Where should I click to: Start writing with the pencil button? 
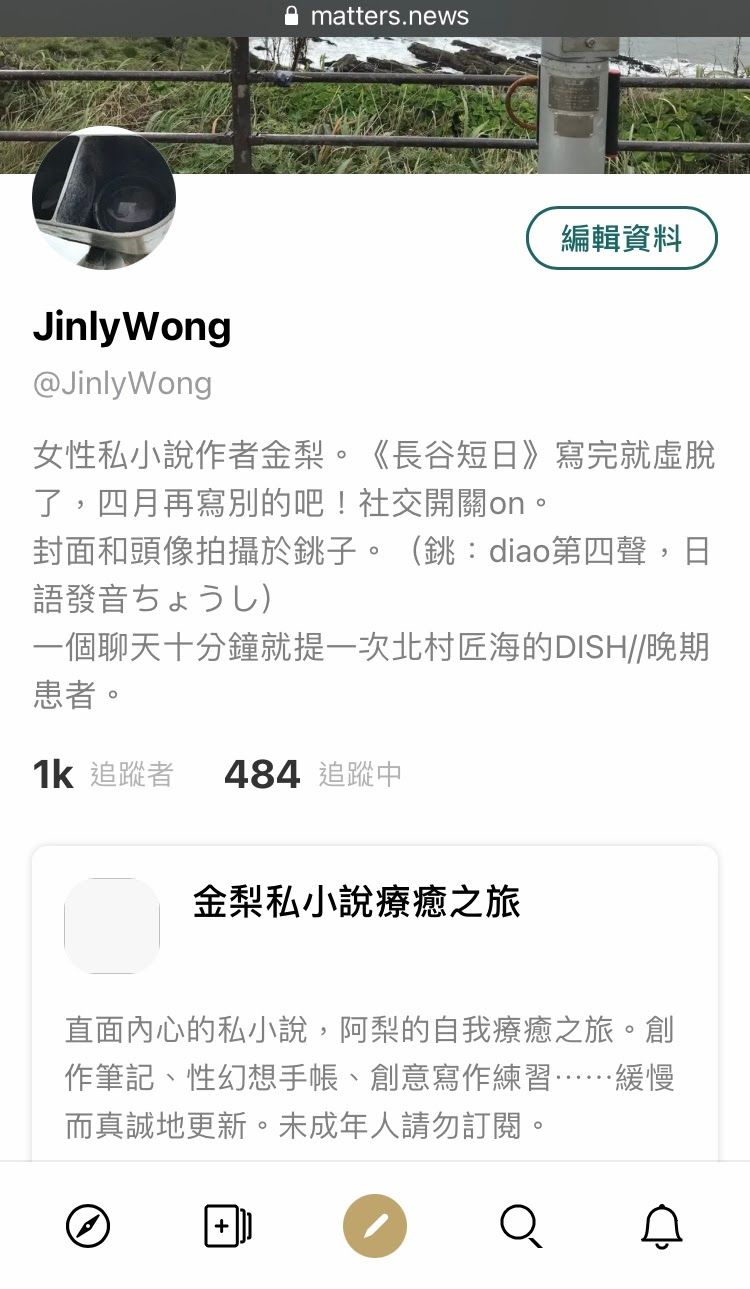point(375,1226)
